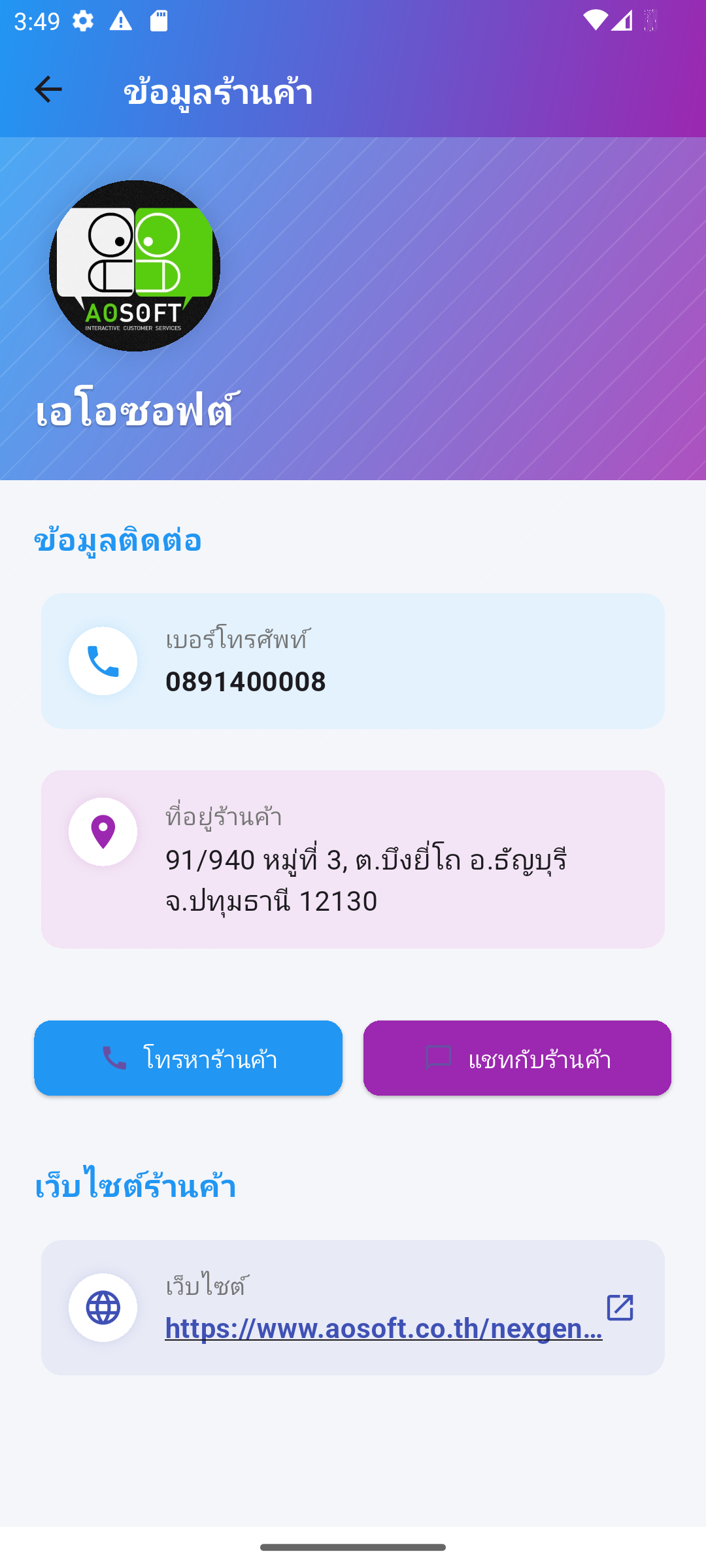
Task: Tap the shop name เอโอซอฟต์
Action: click(x=136, y=409)
